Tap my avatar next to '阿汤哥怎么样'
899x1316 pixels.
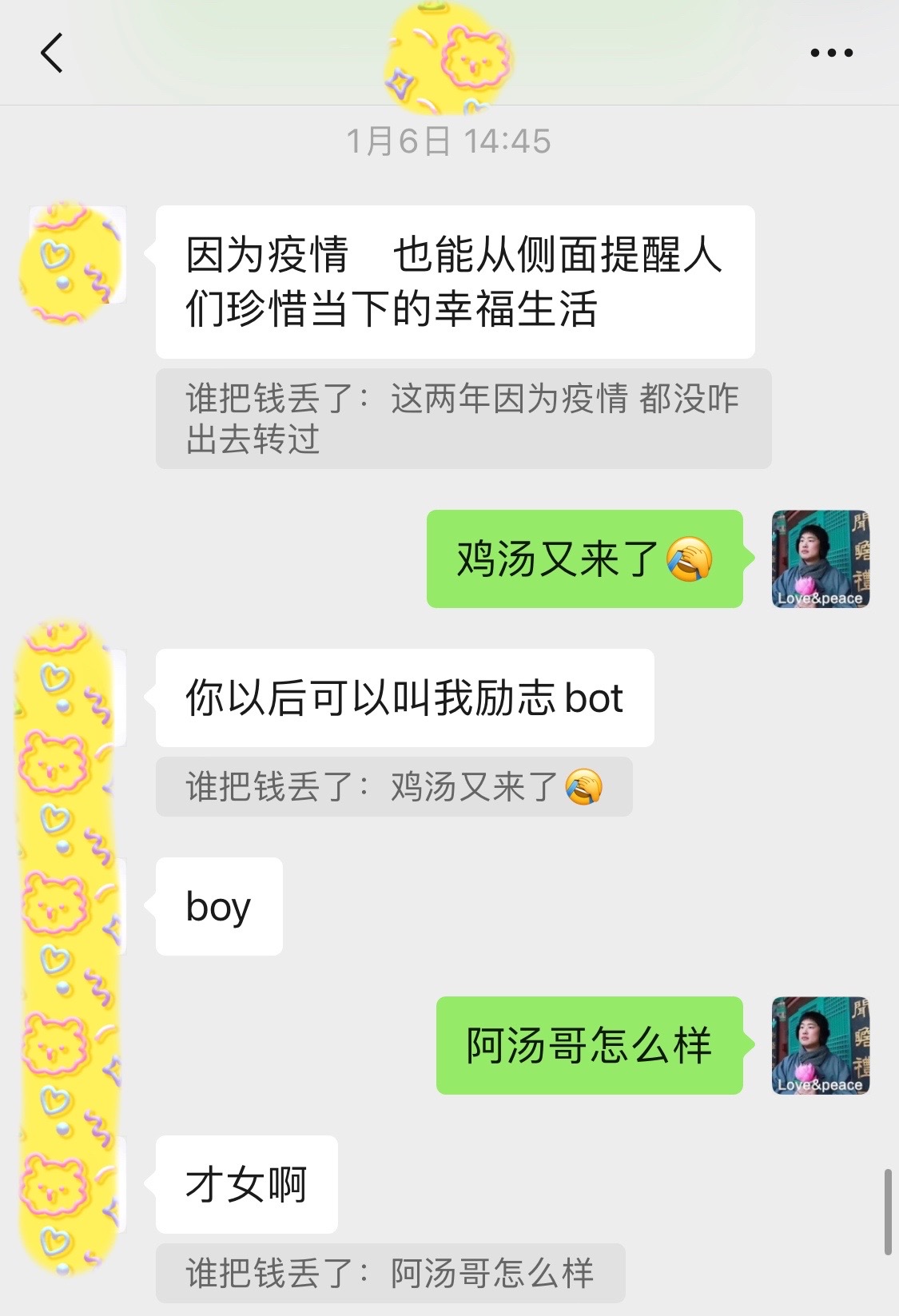coord(820,1045)
